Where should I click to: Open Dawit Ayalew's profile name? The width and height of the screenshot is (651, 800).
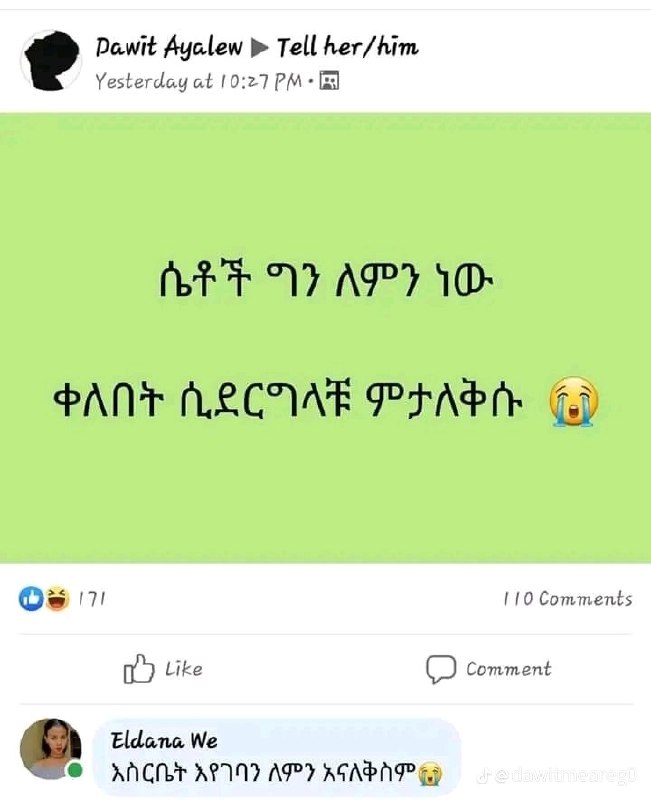(169, 47)
